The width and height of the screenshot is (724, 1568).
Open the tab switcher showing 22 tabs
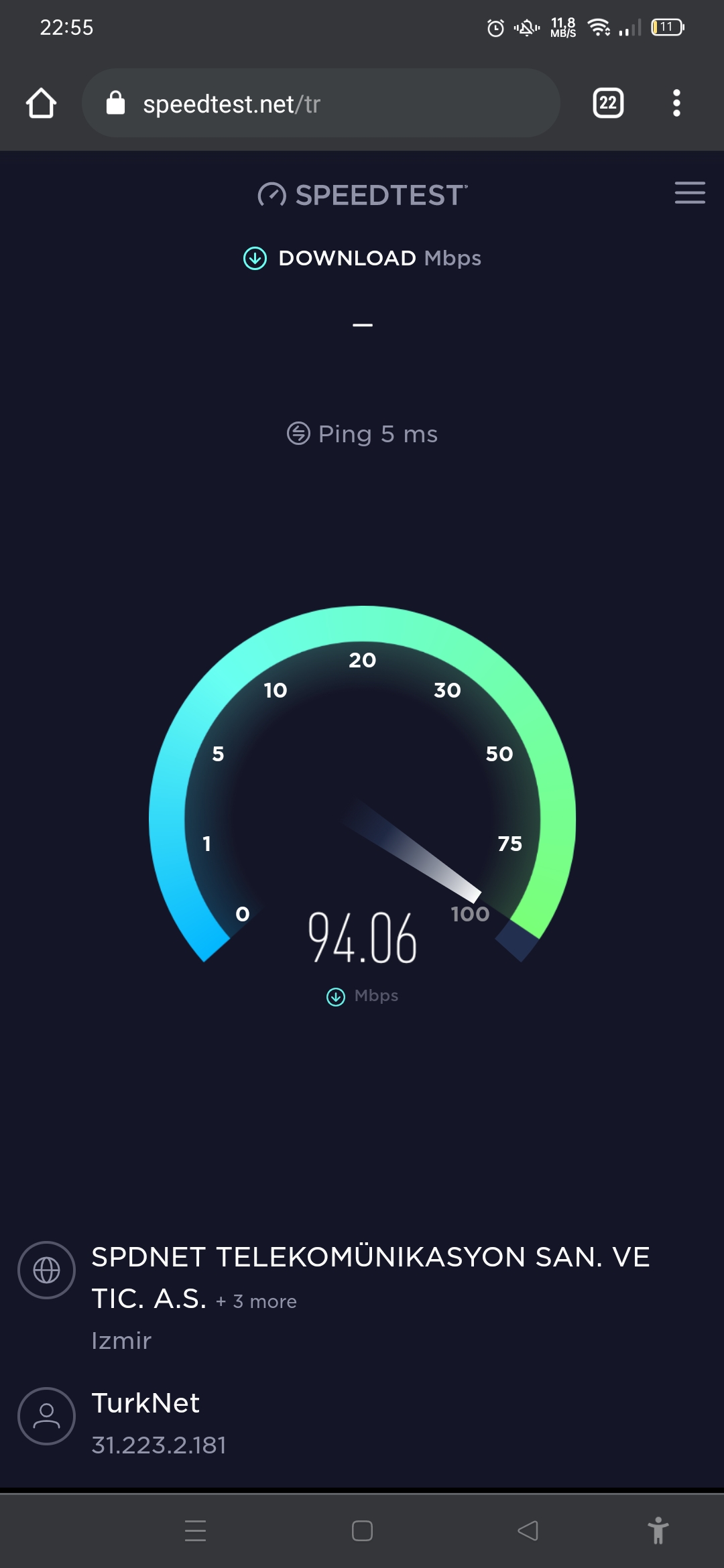(608, 103)
